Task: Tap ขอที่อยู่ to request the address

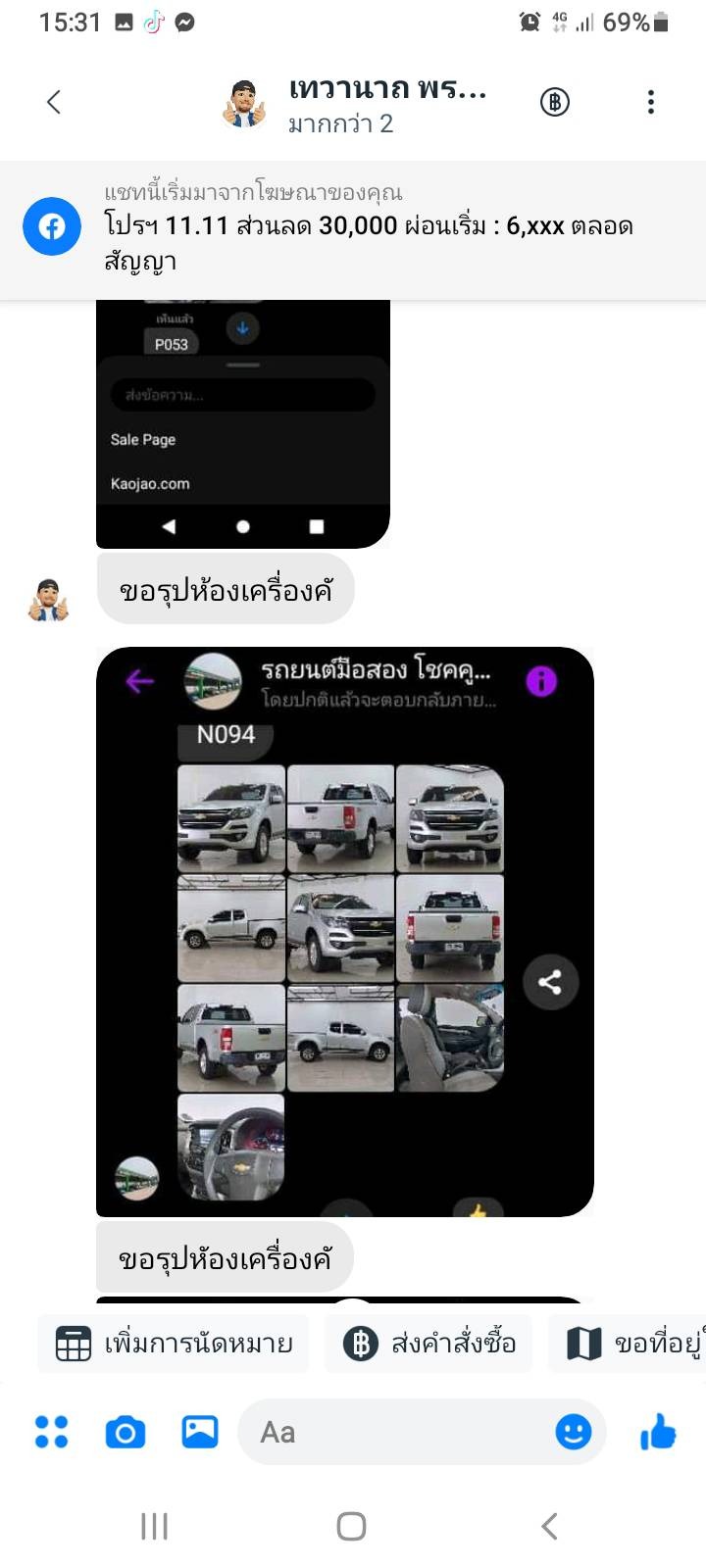Action: 628,1344
